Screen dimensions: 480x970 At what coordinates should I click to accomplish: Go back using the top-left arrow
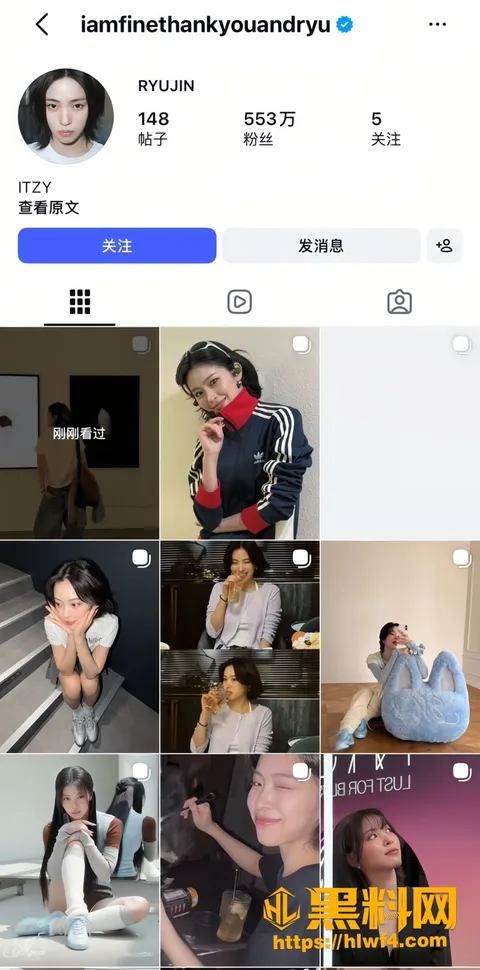pyautogui.click(x=42, y=25)
